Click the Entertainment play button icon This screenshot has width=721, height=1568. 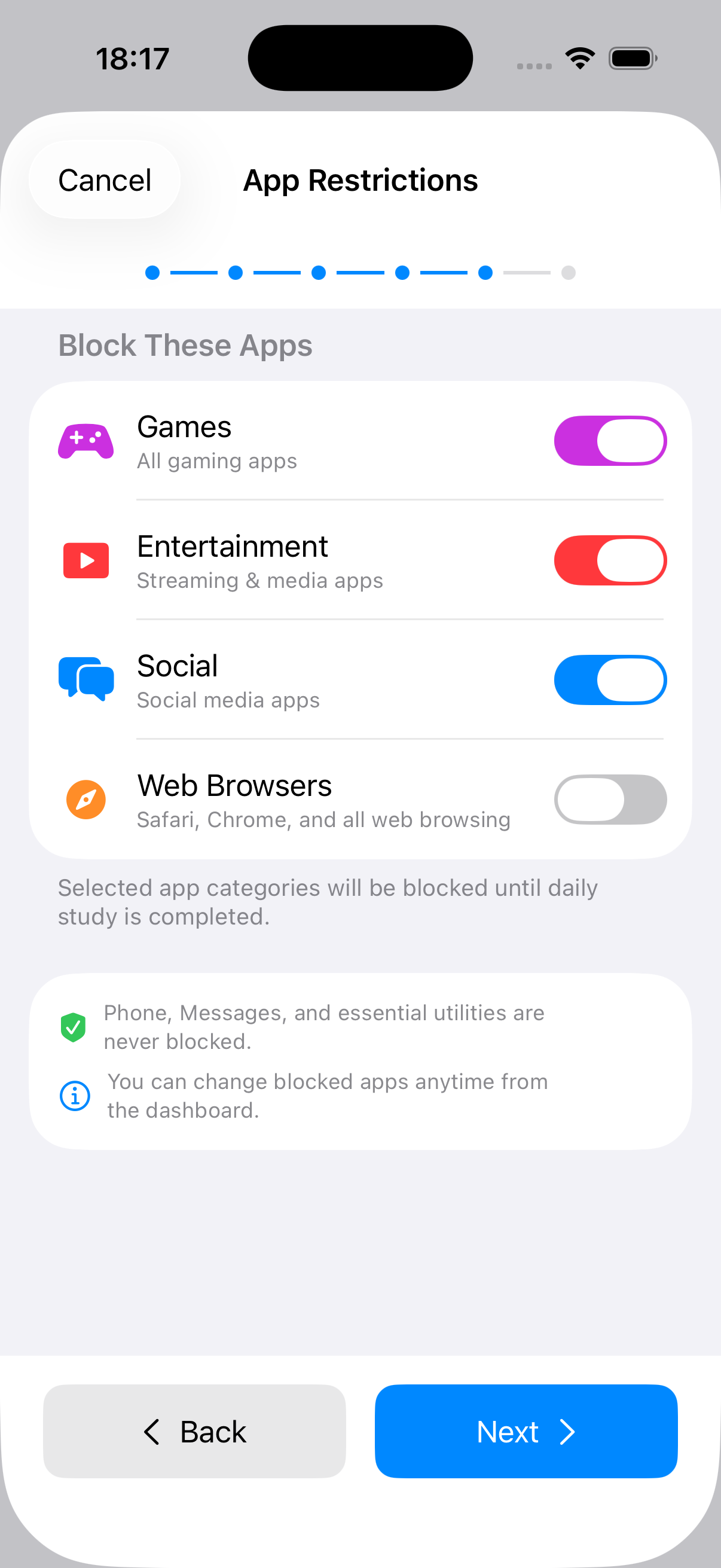click(85, 560)
